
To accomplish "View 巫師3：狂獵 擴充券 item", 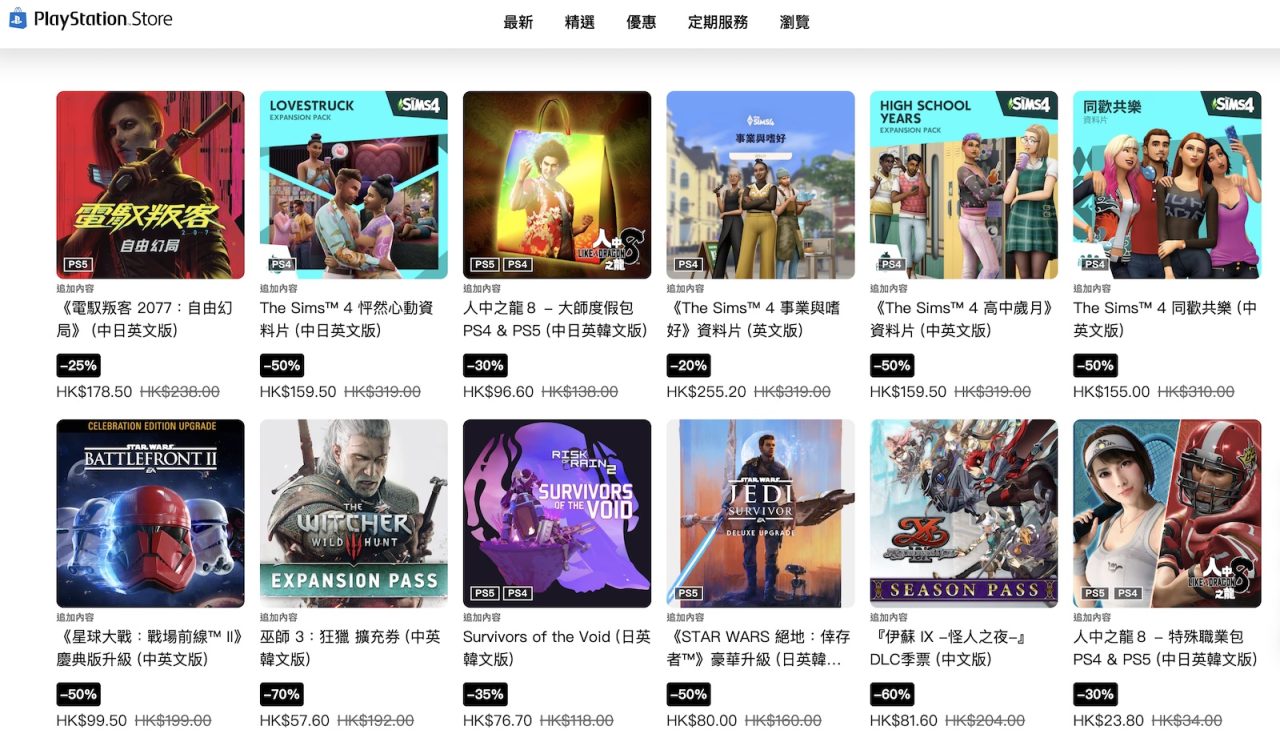I will (353, 513).
